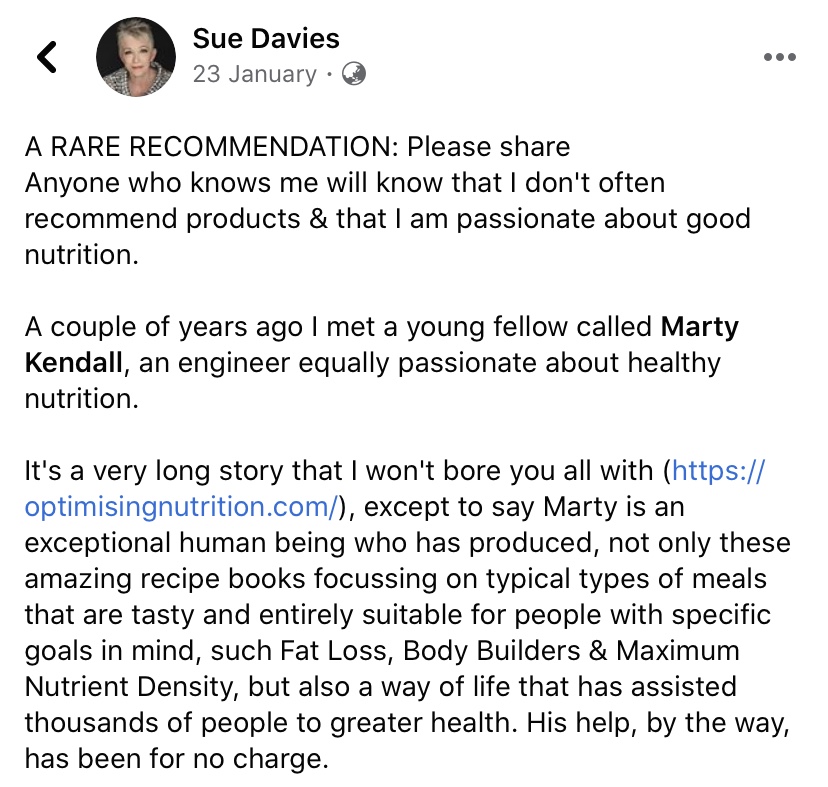Open Marty Kendall's tagged profile

point(699,327)
